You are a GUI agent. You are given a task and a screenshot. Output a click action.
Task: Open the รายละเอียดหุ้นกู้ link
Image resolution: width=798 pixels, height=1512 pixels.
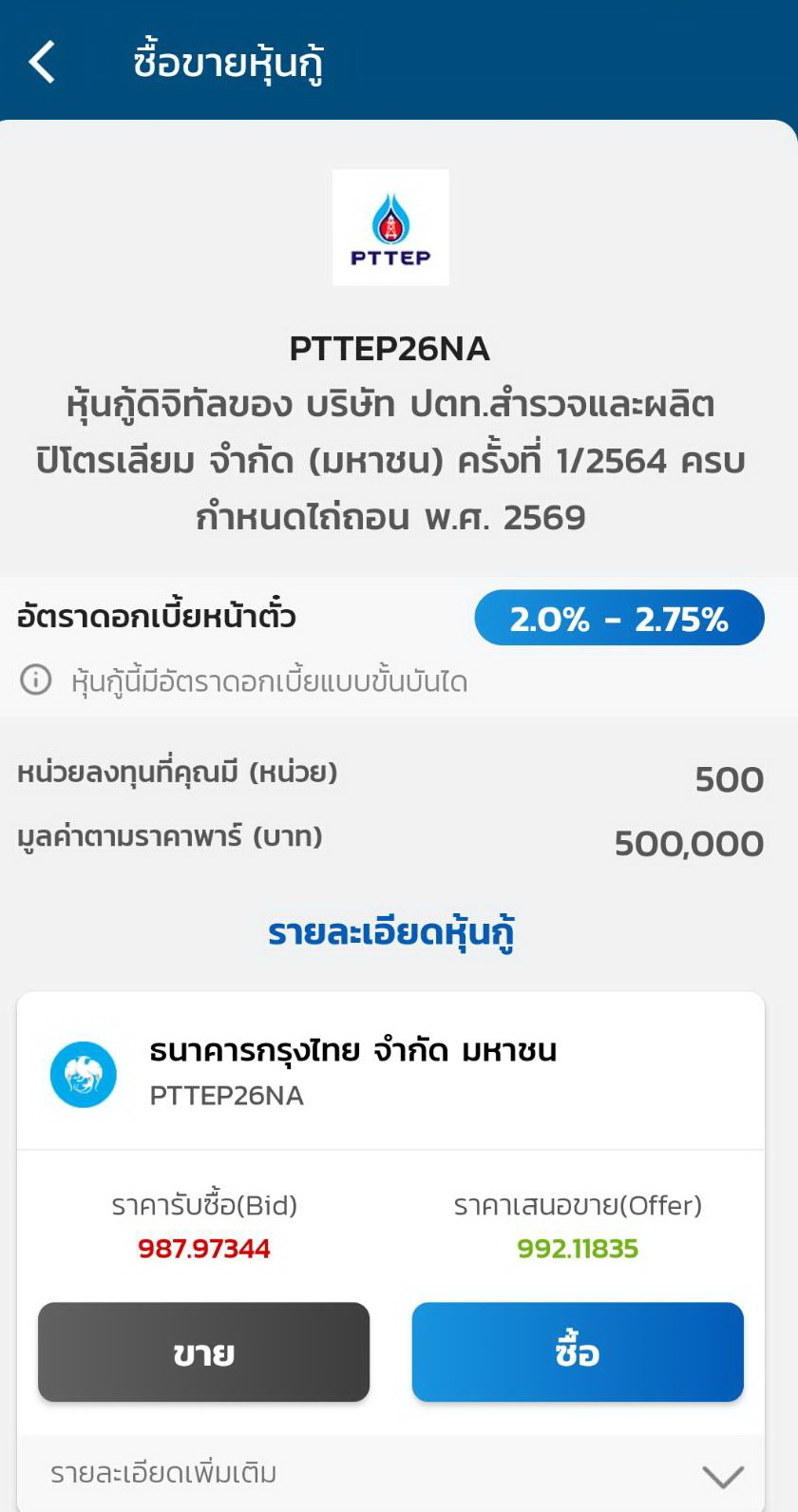coord(390,933)
